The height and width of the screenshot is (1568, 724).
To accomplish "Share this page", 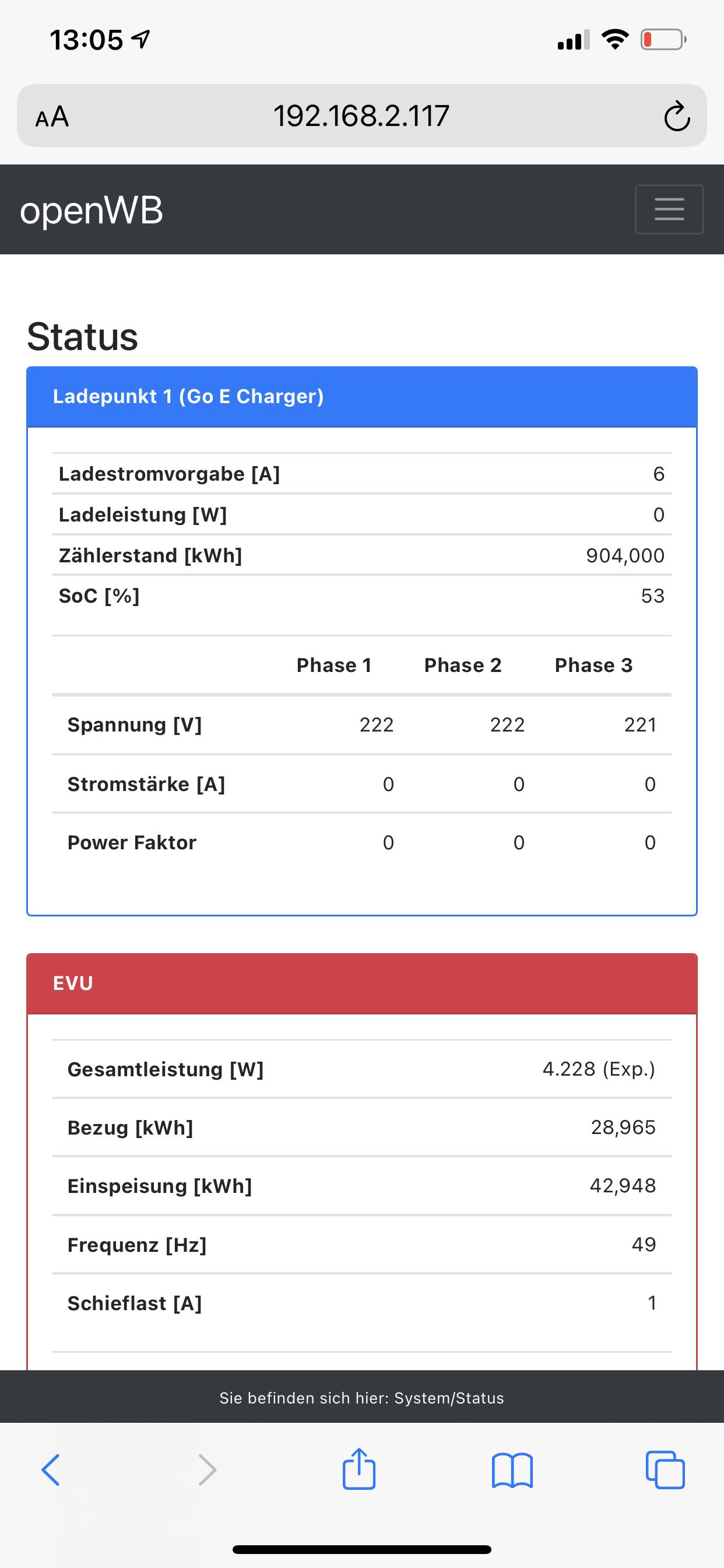I will 359,1469.
